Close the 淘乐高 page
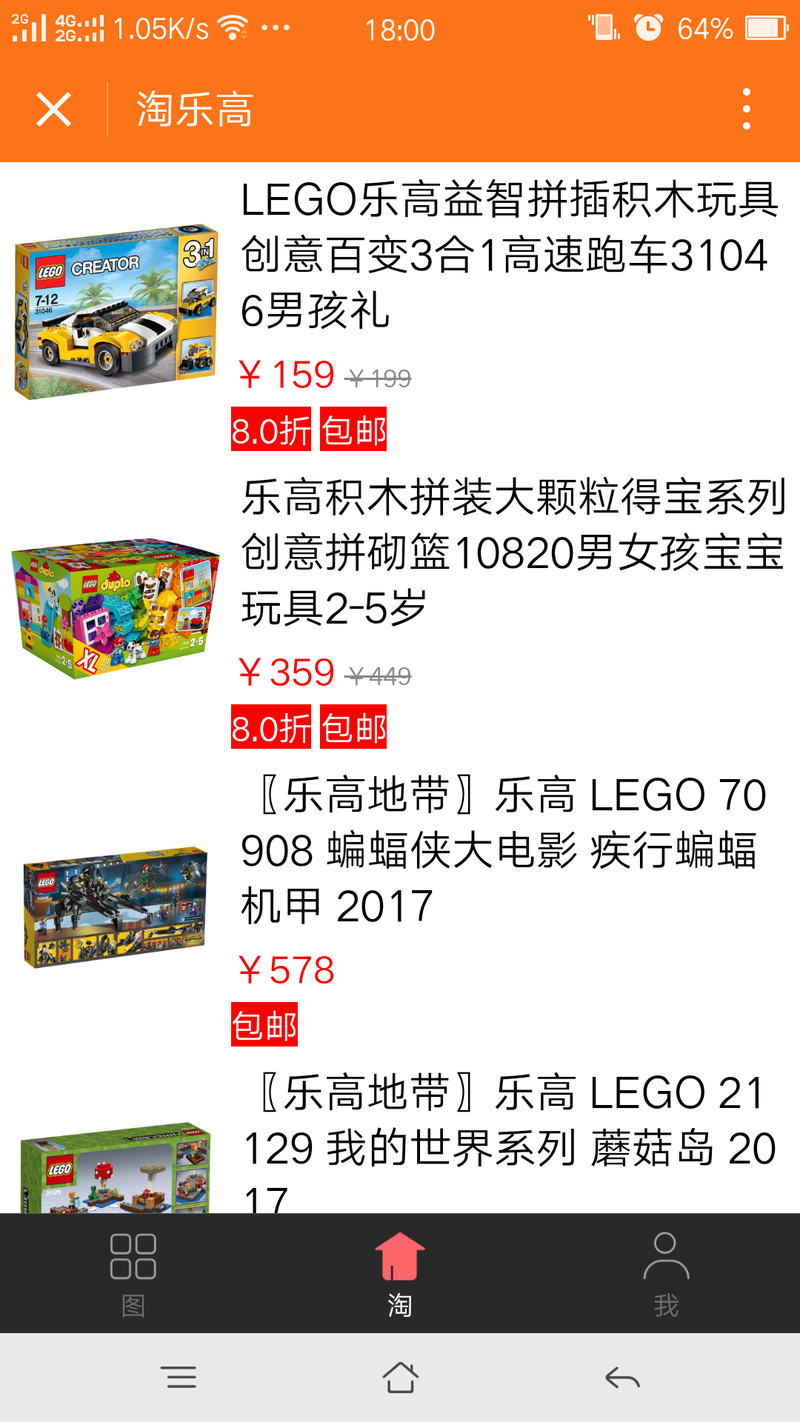 [54, 109]
